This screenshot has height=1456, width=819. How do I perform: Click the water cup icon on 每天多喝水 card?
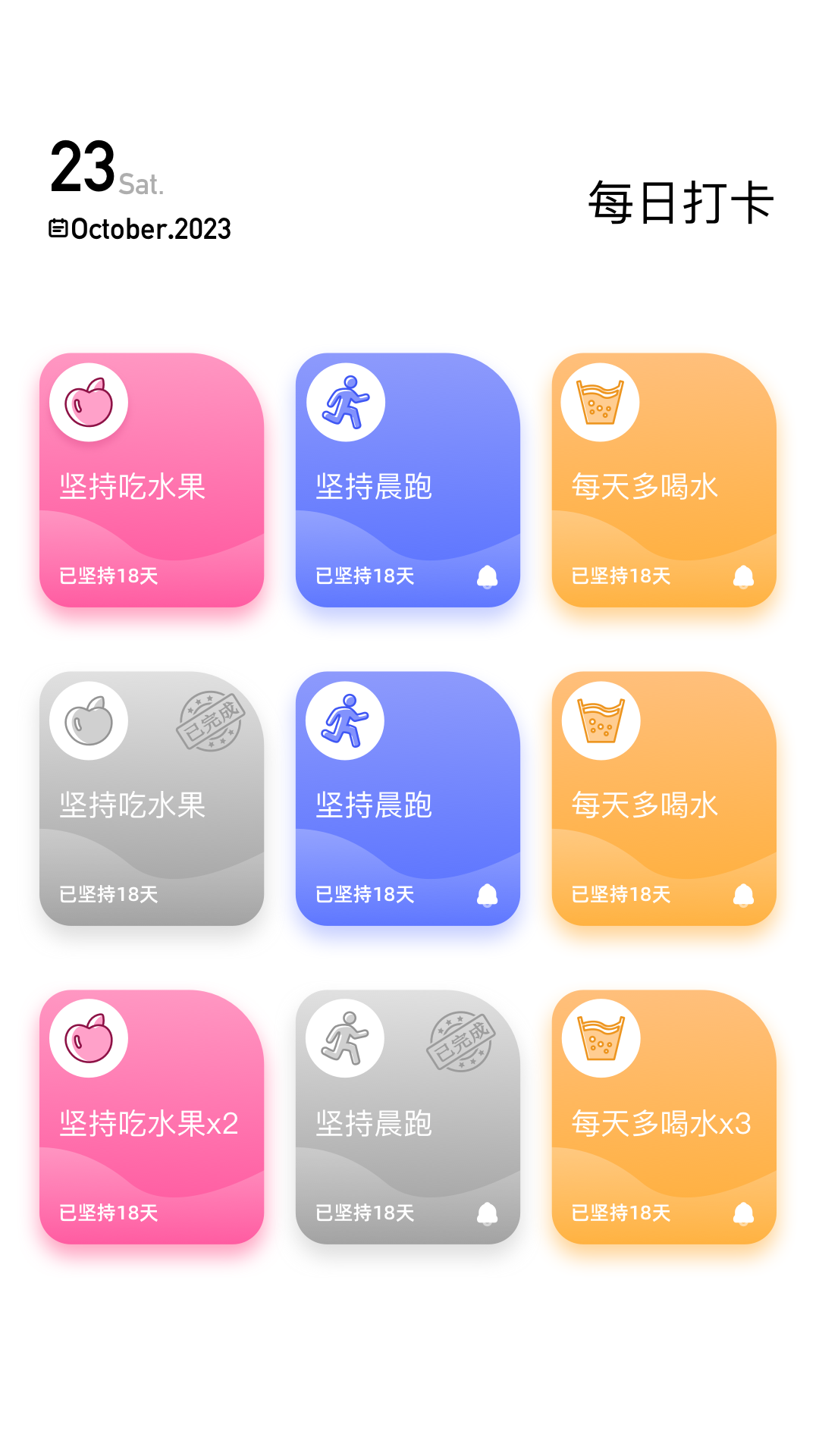601,403
